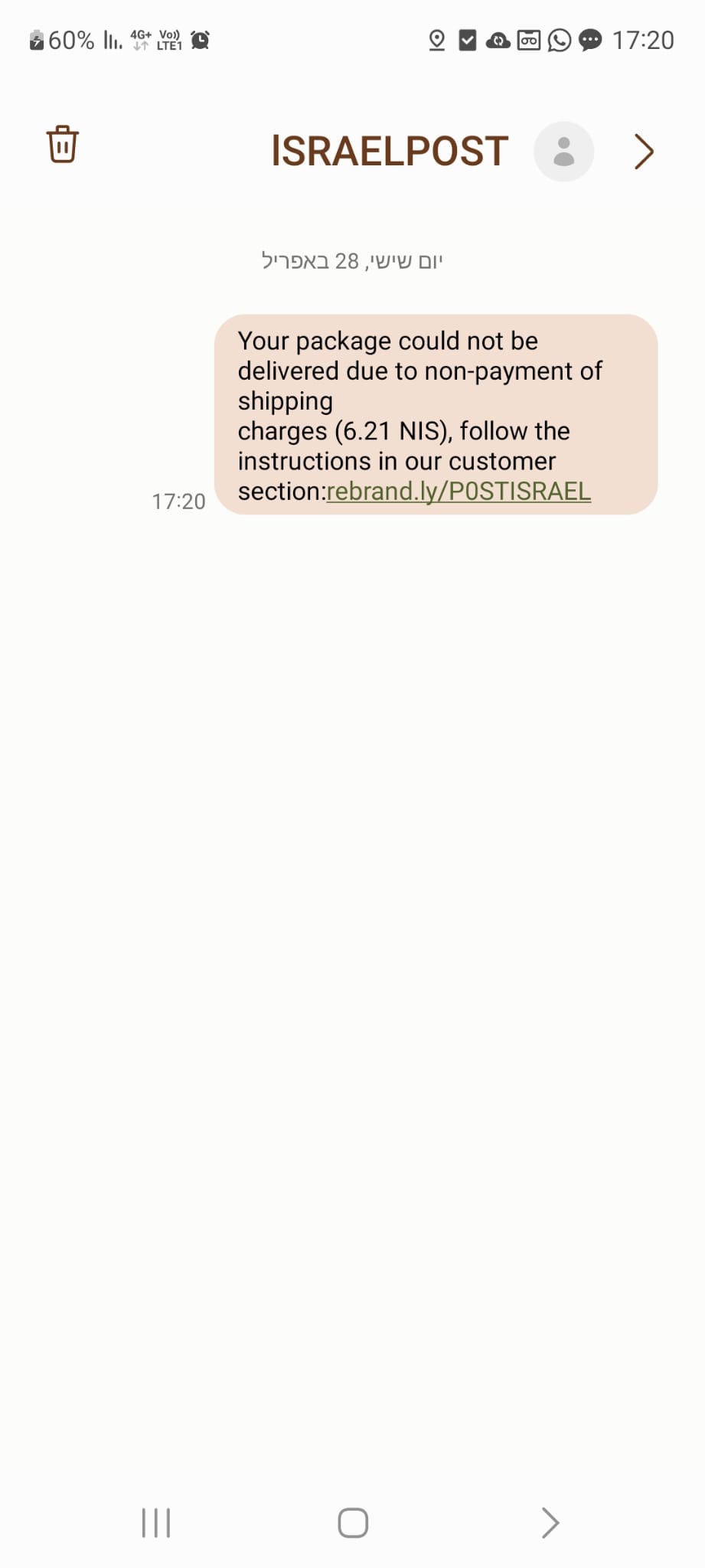This screenshot has height=1568, width=705.
Task: Tap the cloud download status bar icon
Action: [498, 42]
